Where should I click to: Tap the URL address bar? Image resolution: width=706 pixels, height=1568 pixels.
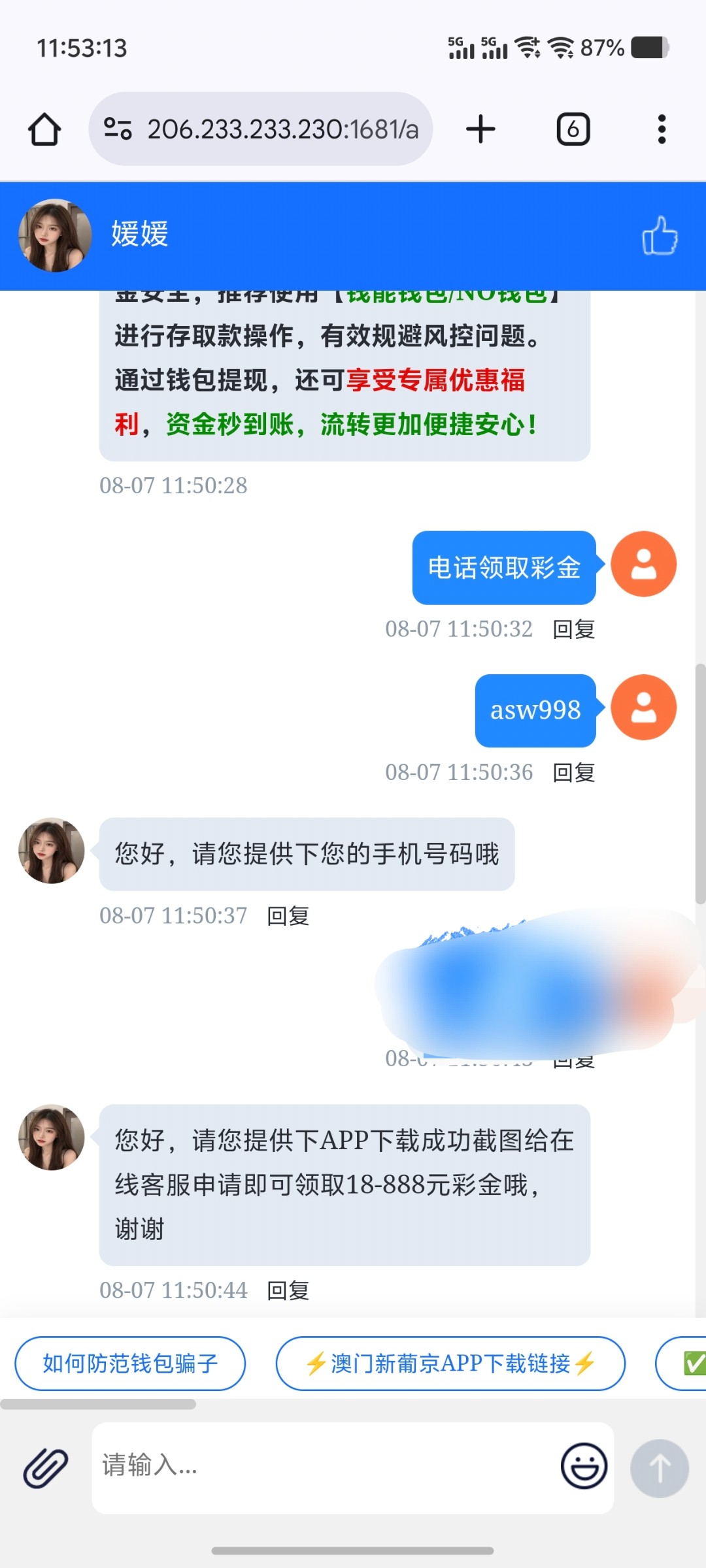click(281, 129)
